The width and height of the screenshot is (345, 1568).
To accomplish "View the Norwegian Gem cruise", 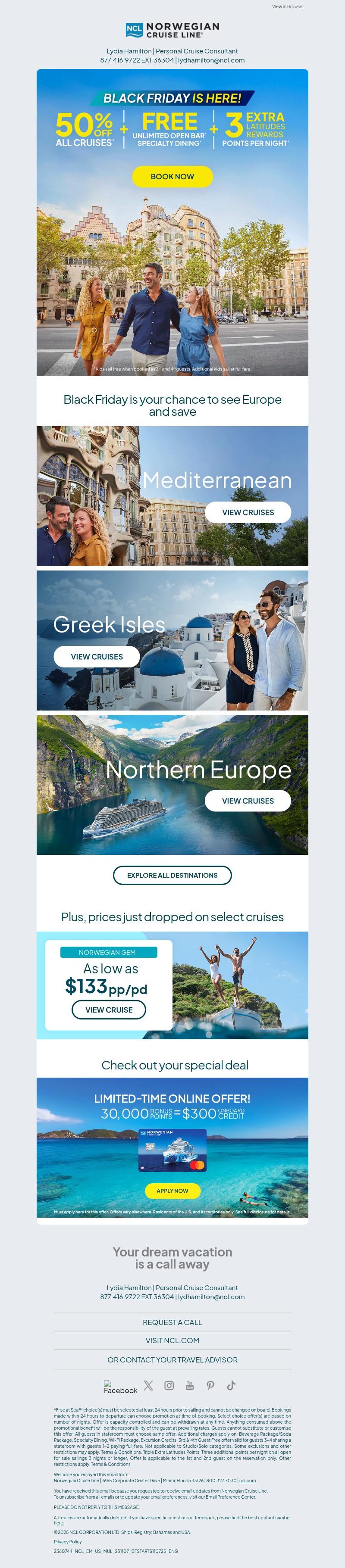I will point(109,1010).
